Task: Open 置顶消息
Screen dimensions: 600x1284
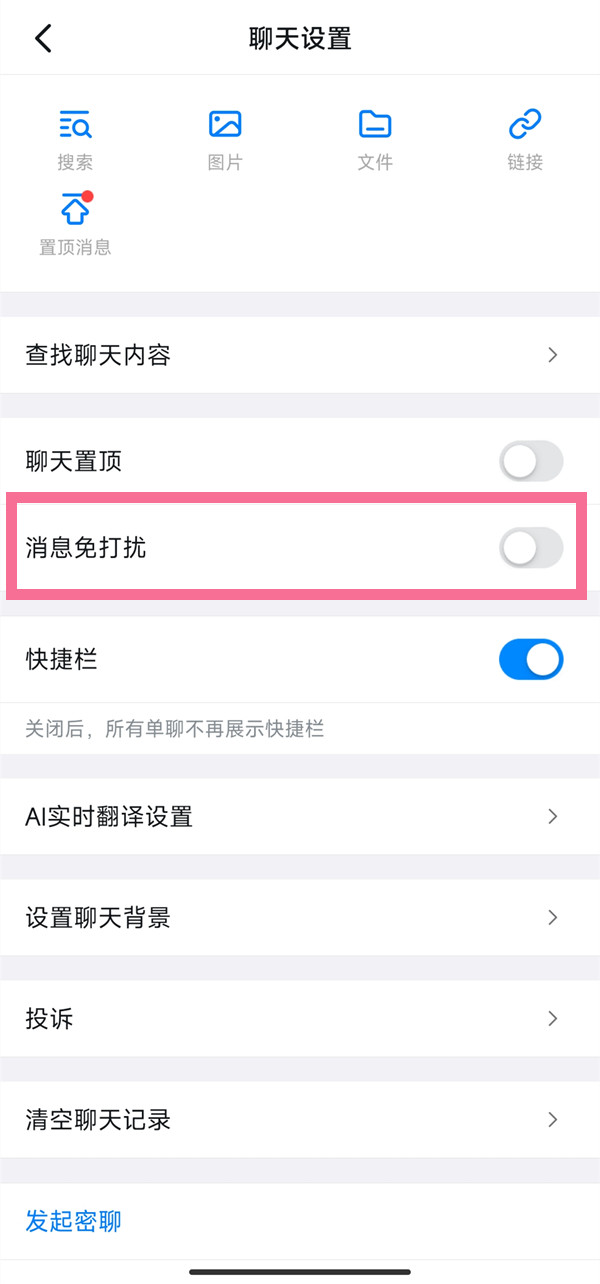Action: coord(75,223)
